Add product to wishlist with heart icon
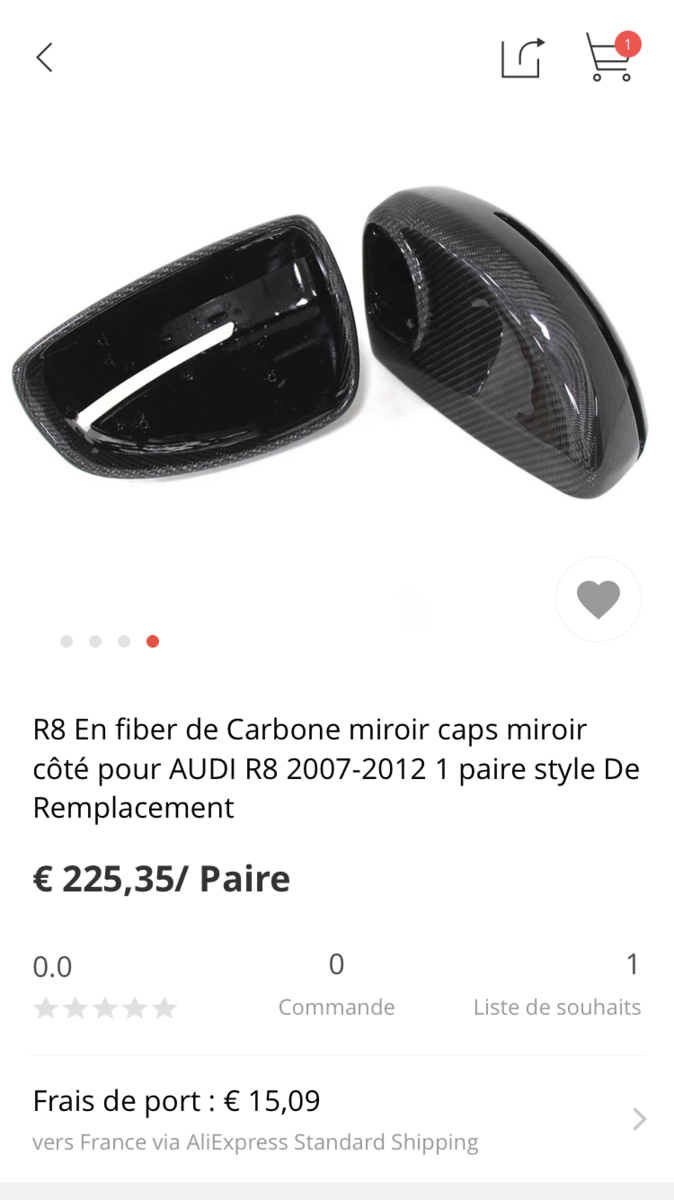The width and height of the screenshot is (674, 1200). click(x=598, y=599)
